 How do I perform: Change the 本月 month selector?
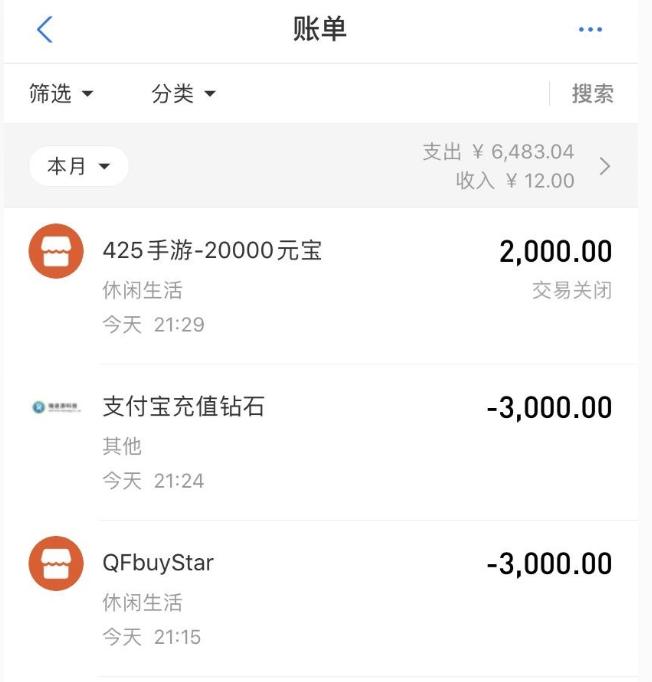pyautogui.click(x=78, y=167)
